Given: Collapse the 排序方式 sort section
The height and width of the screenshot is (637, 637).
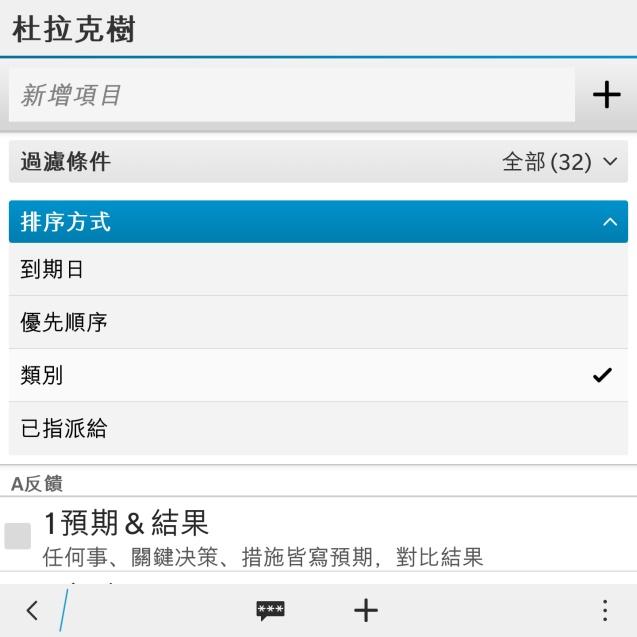Looking at the screenshot, I should (318, 222).
